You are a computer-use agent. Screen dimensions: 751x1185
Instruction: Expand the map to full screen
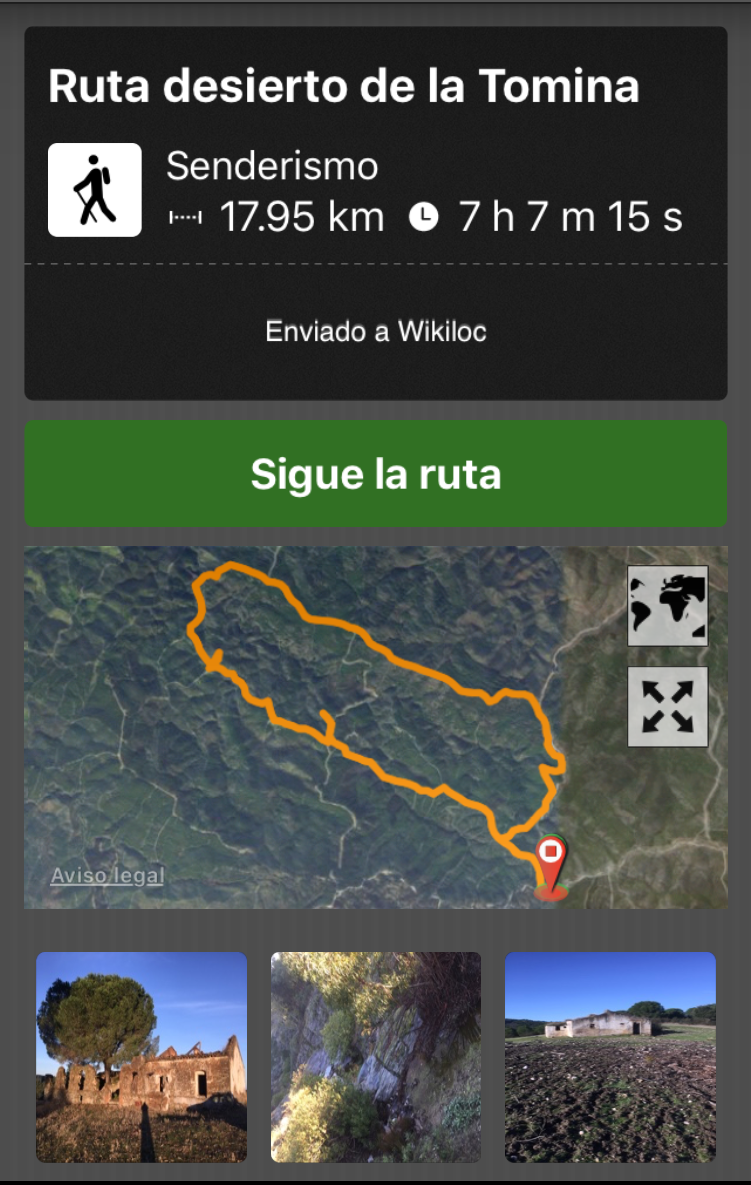(x=667, y=707)
